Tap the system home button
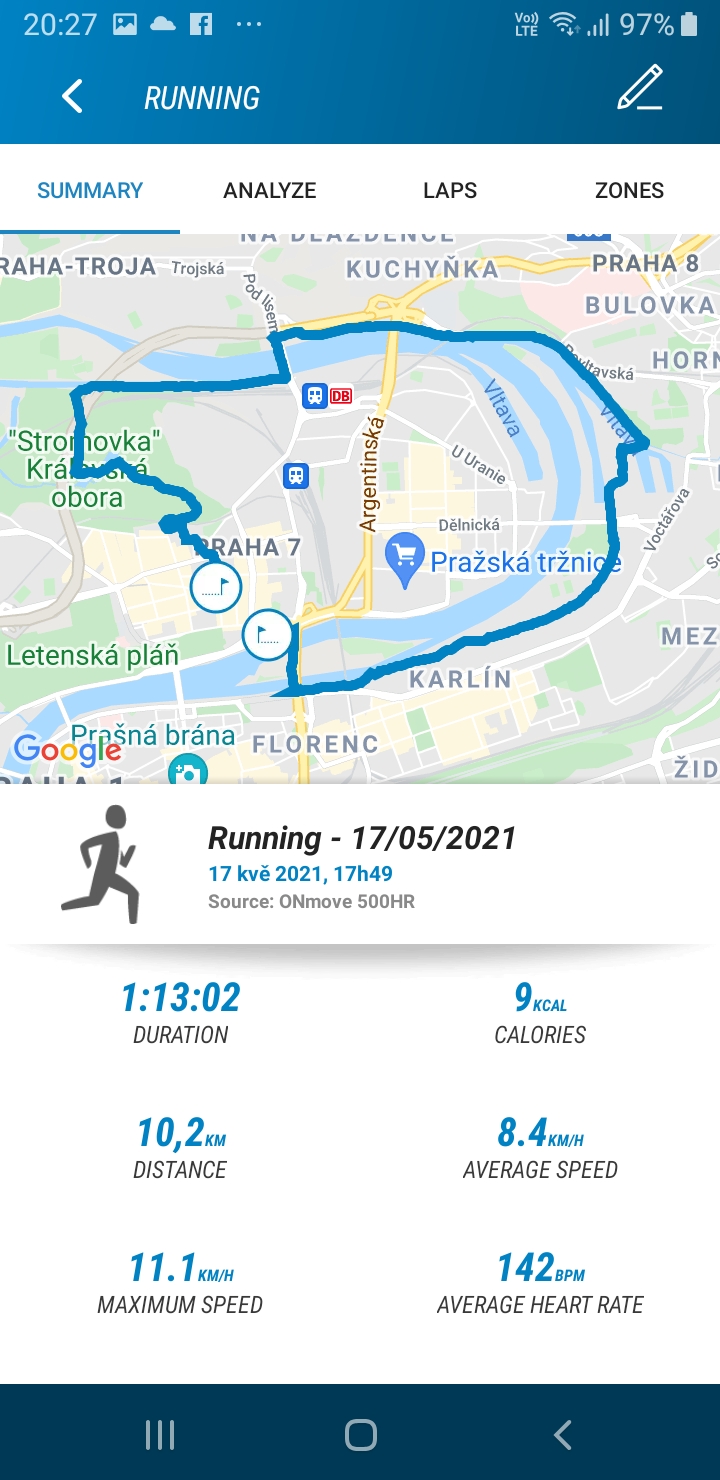 pyautogui.click(x=360, y=1435)
